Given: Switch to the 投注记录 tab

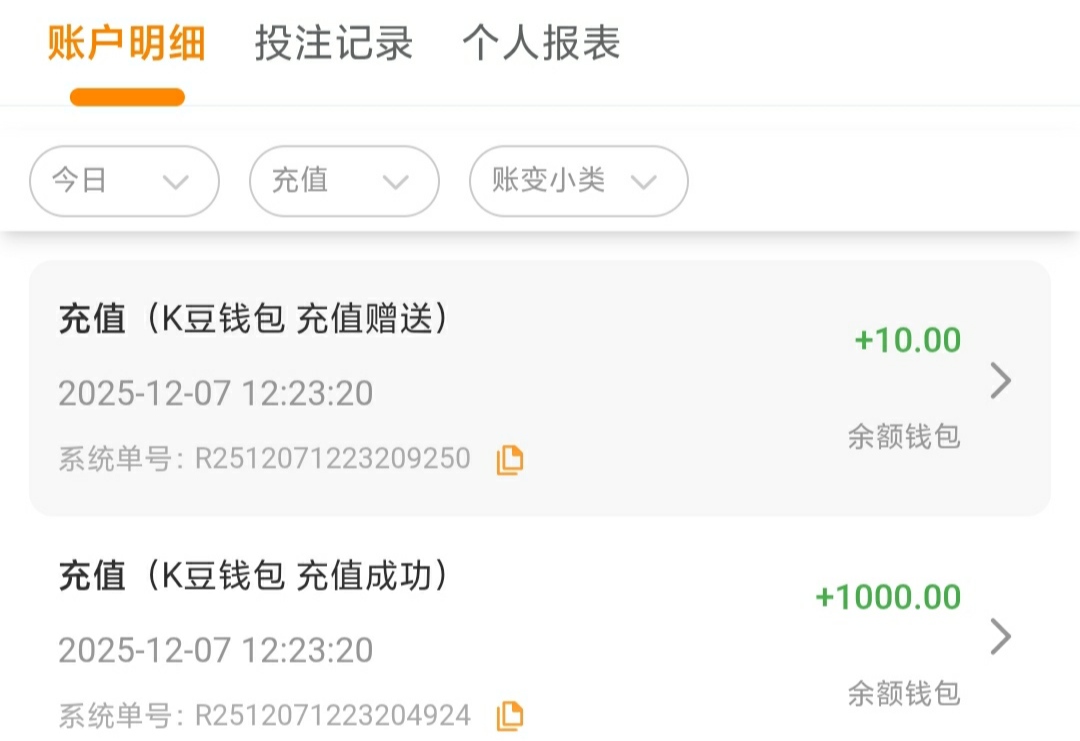Looking at the screenshot, I should (334, 44).
